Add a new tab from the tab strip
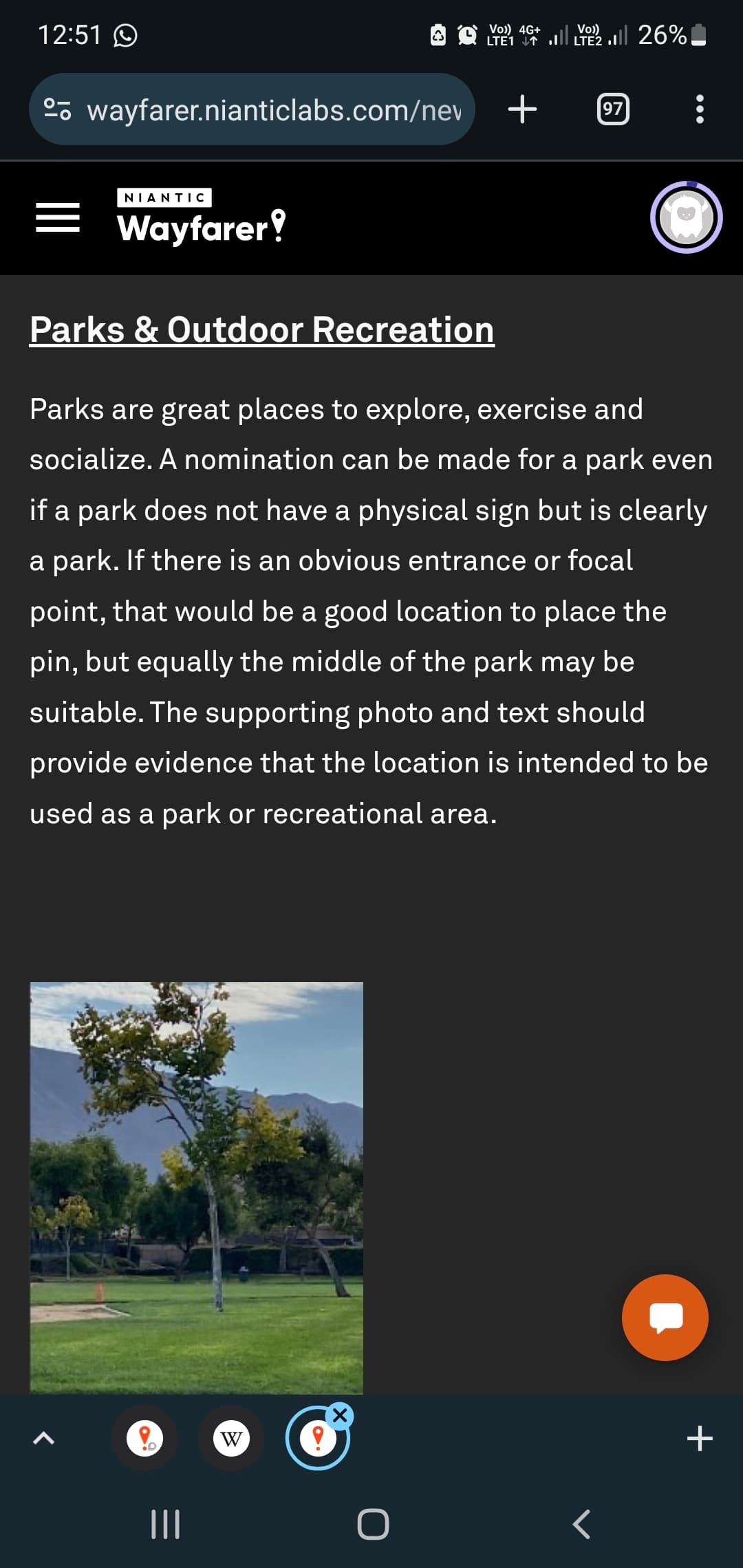The width and height of the screenshot is (743, 1568). (700, 1438)
